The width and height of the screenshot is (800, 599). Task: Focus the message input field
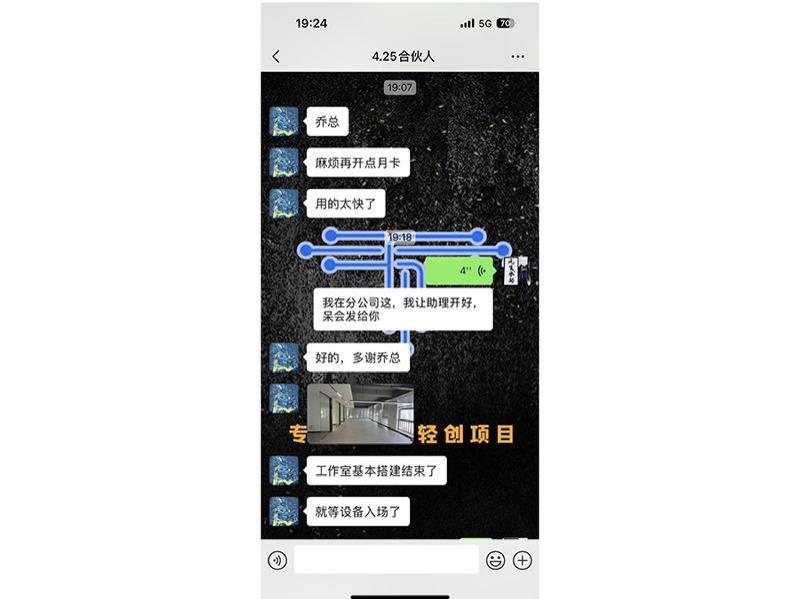386,560
